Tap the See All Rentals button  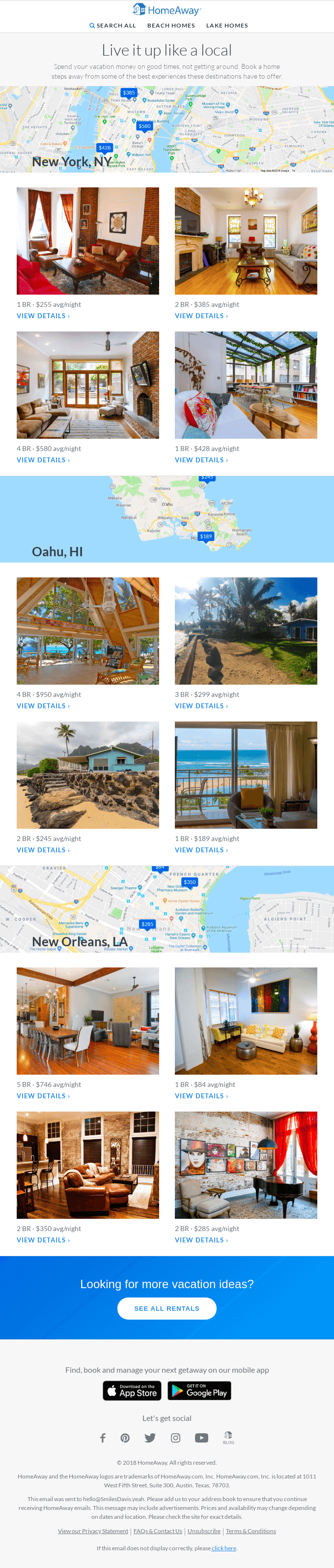pos(167,1308)
